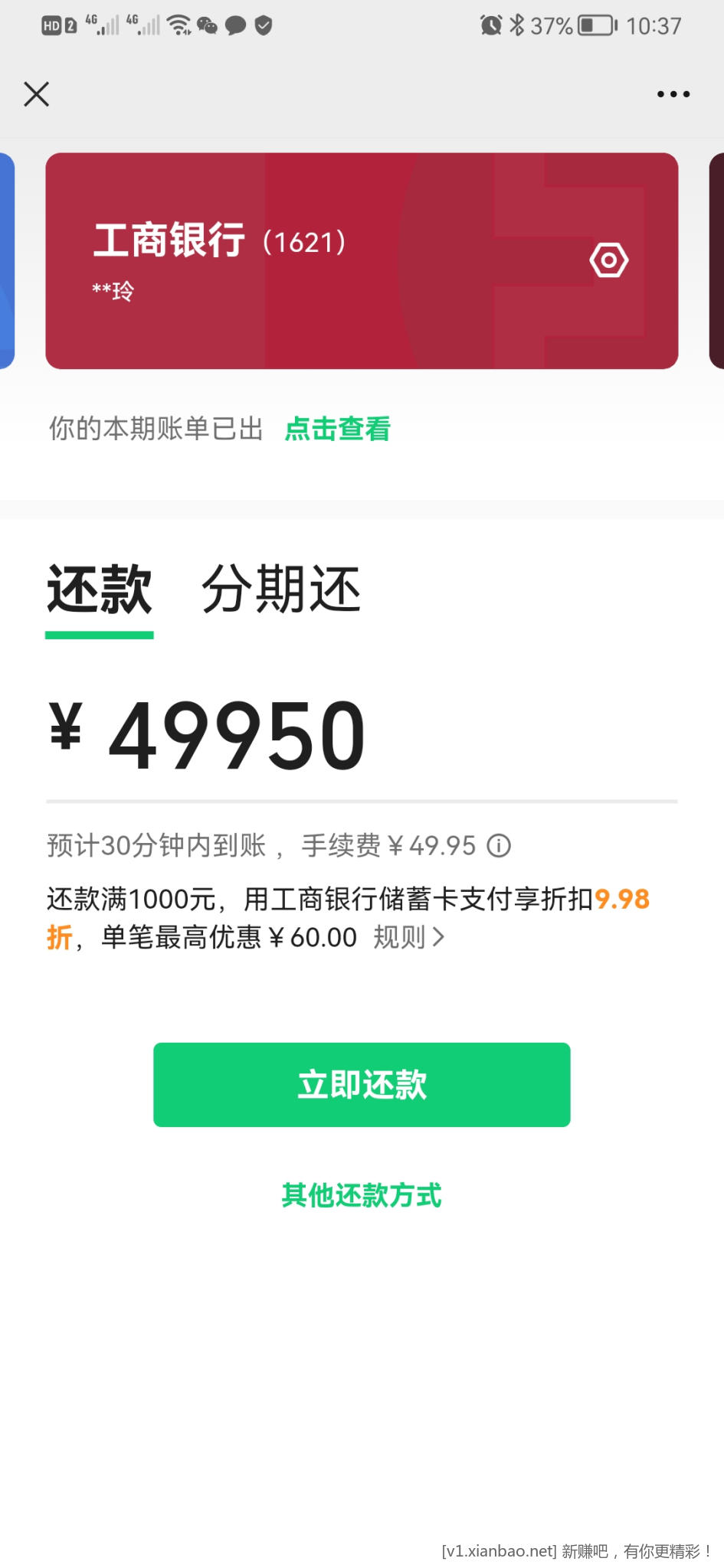Select the 还款 tab
Image resolution: width=724 pixels, height=1568 pixels.
(x=100, y=590)
